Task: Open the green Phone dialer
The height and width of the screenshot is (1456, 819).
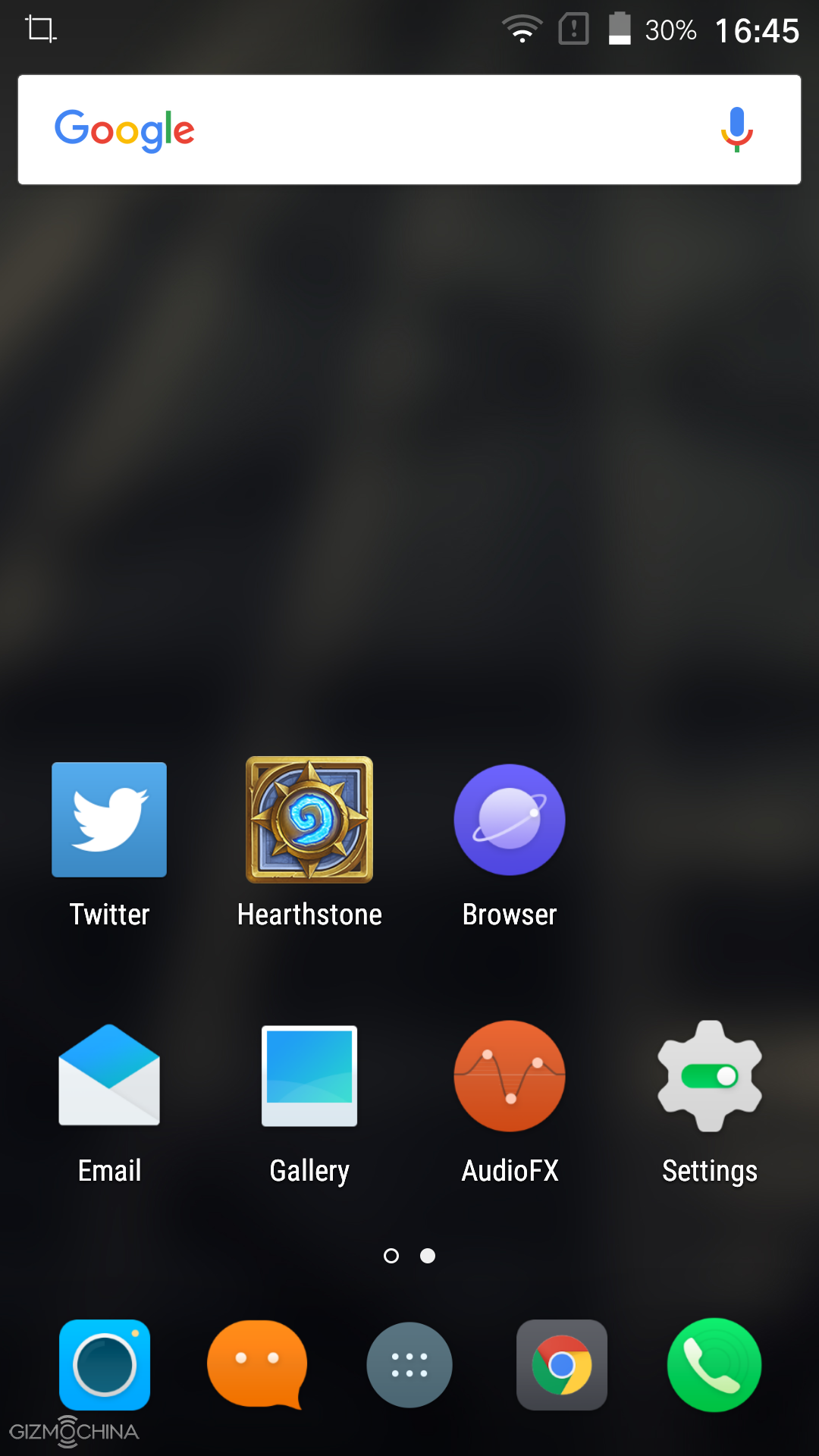Action: click(x=714, y=1365)
